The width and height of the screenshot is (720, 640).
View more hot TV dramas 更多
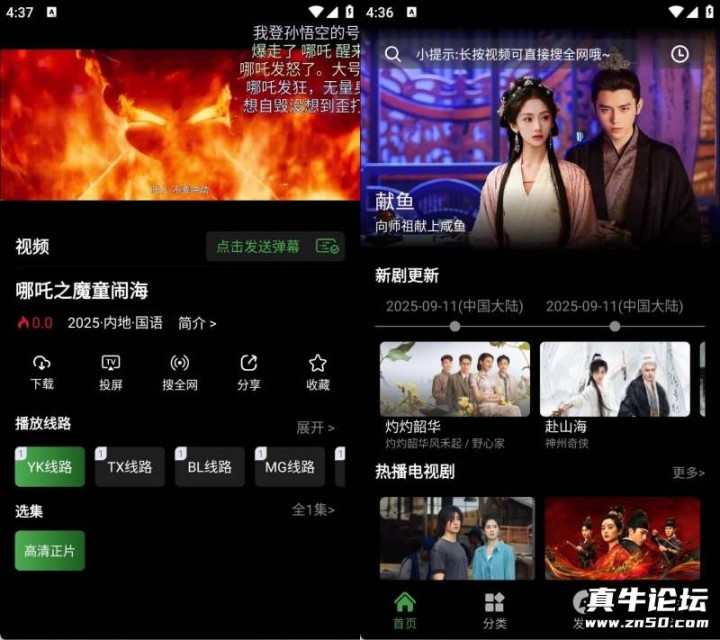(688, 472)
